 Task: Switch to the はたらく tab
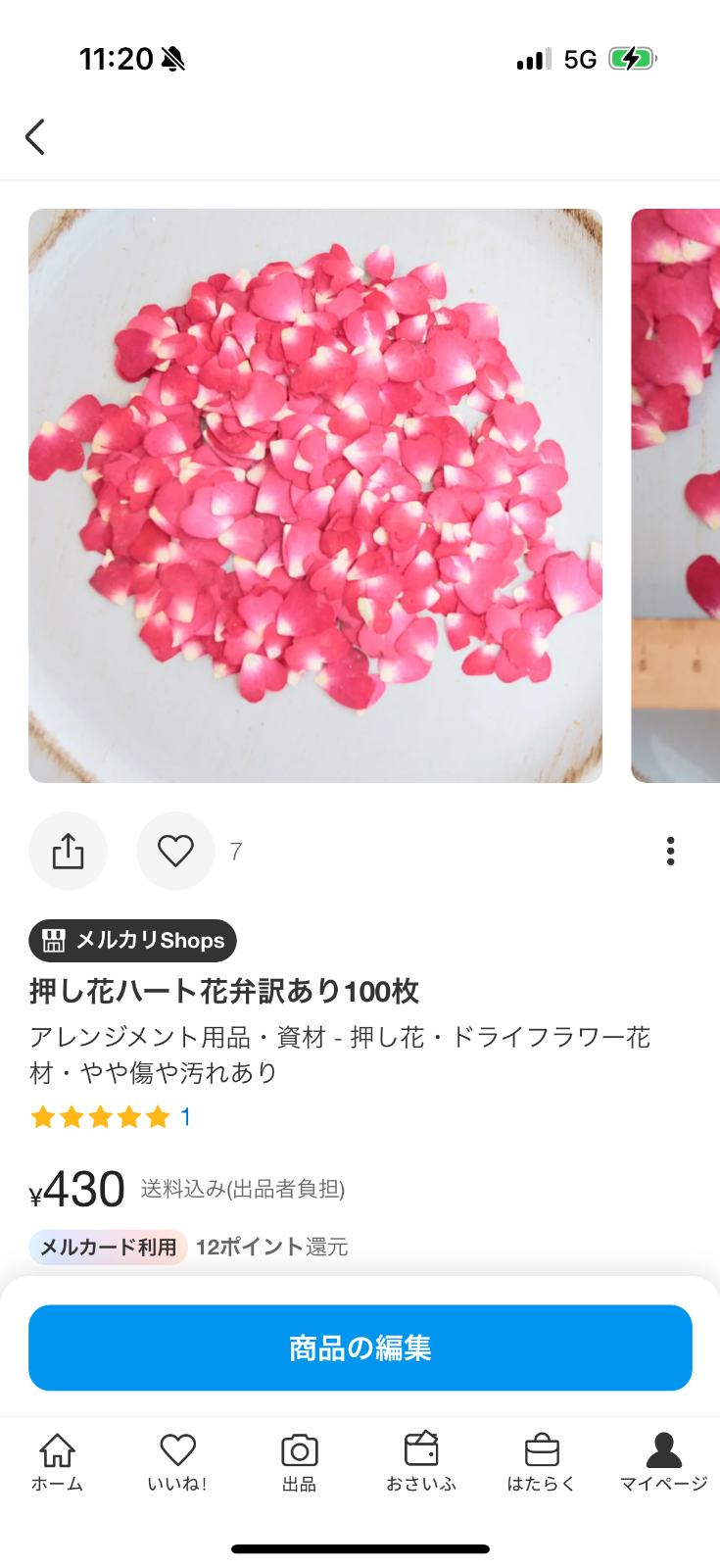(x=541, y=1462)
